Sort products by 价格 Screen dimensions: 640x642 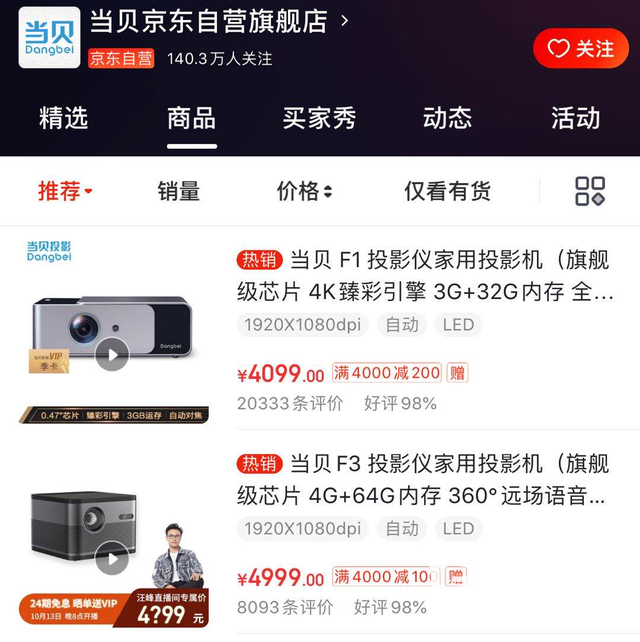[304, 191]
